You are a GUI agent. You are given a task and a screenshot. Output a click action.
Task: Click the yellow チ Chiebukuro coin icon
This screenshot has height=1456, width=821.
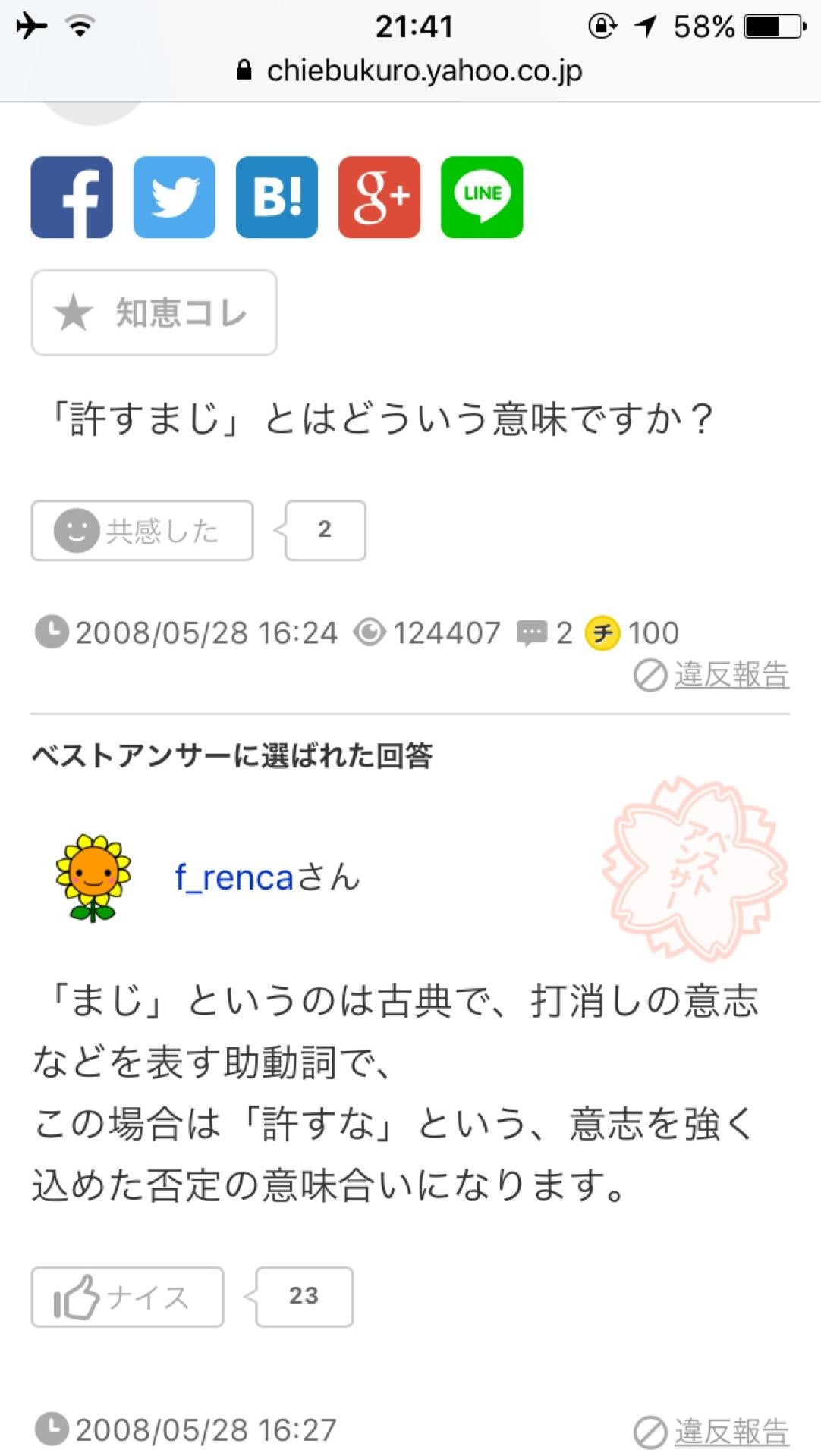[x=600, y=632]
